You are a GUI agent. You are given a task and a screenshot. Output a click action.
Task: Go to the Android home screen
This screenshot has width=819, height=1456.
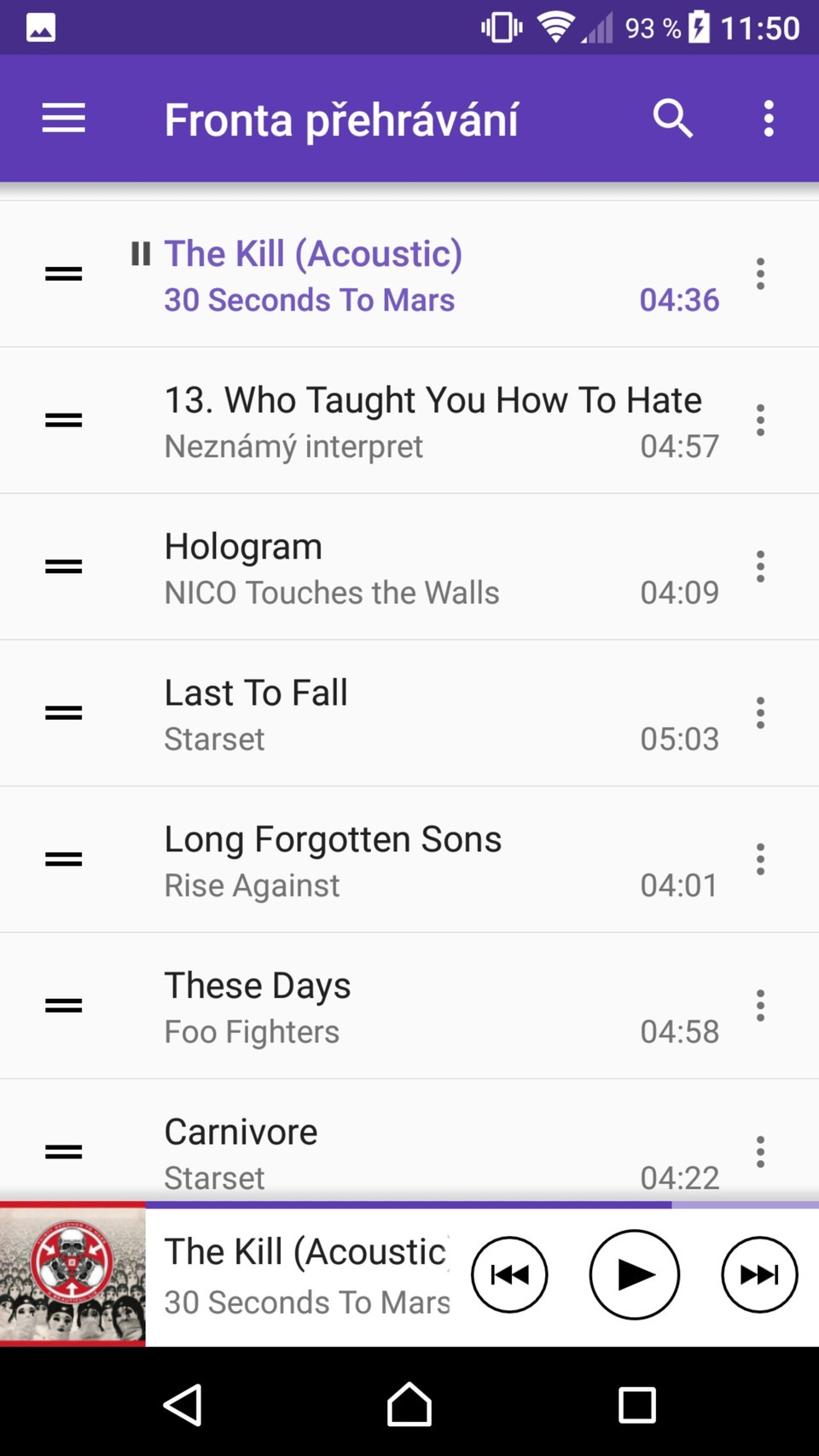tap(409, 1405)
